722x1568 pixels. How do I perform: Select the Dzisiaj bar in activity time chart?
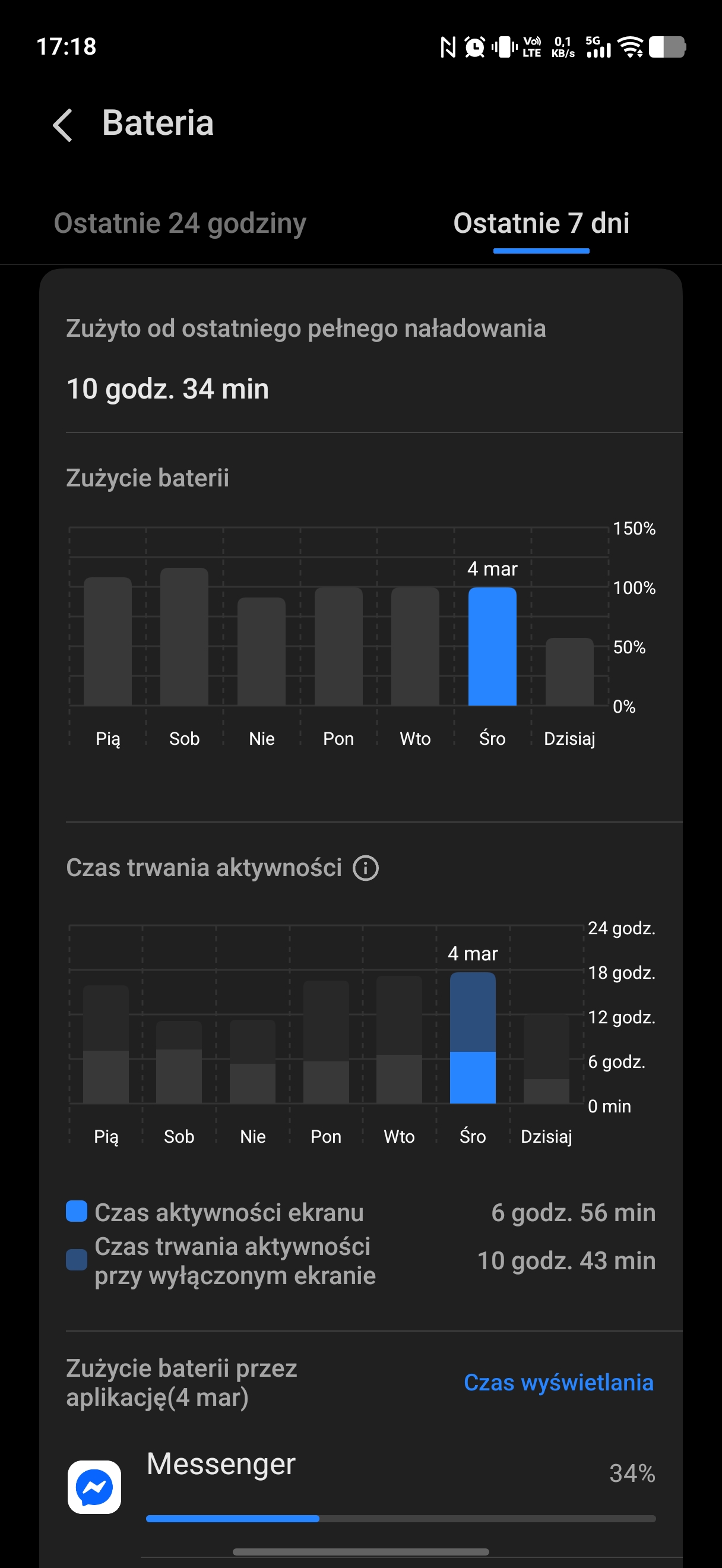[x=546, y=1059]
